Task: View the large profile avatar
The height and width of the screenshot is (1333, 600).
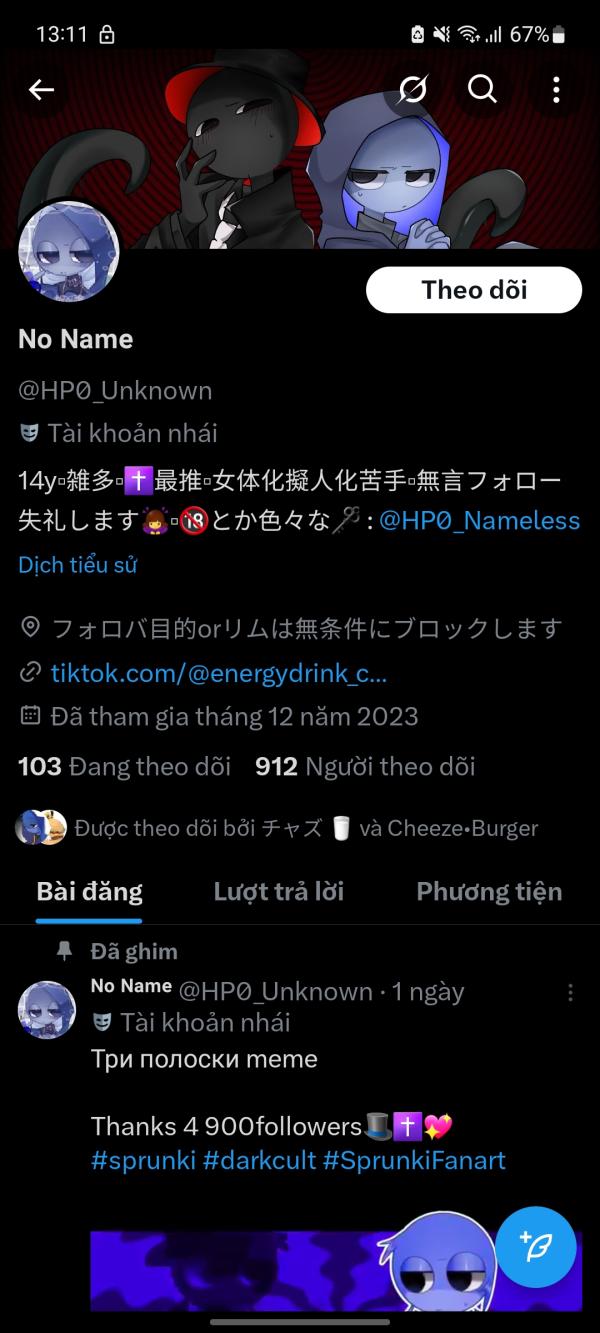Action: [69, 251]
